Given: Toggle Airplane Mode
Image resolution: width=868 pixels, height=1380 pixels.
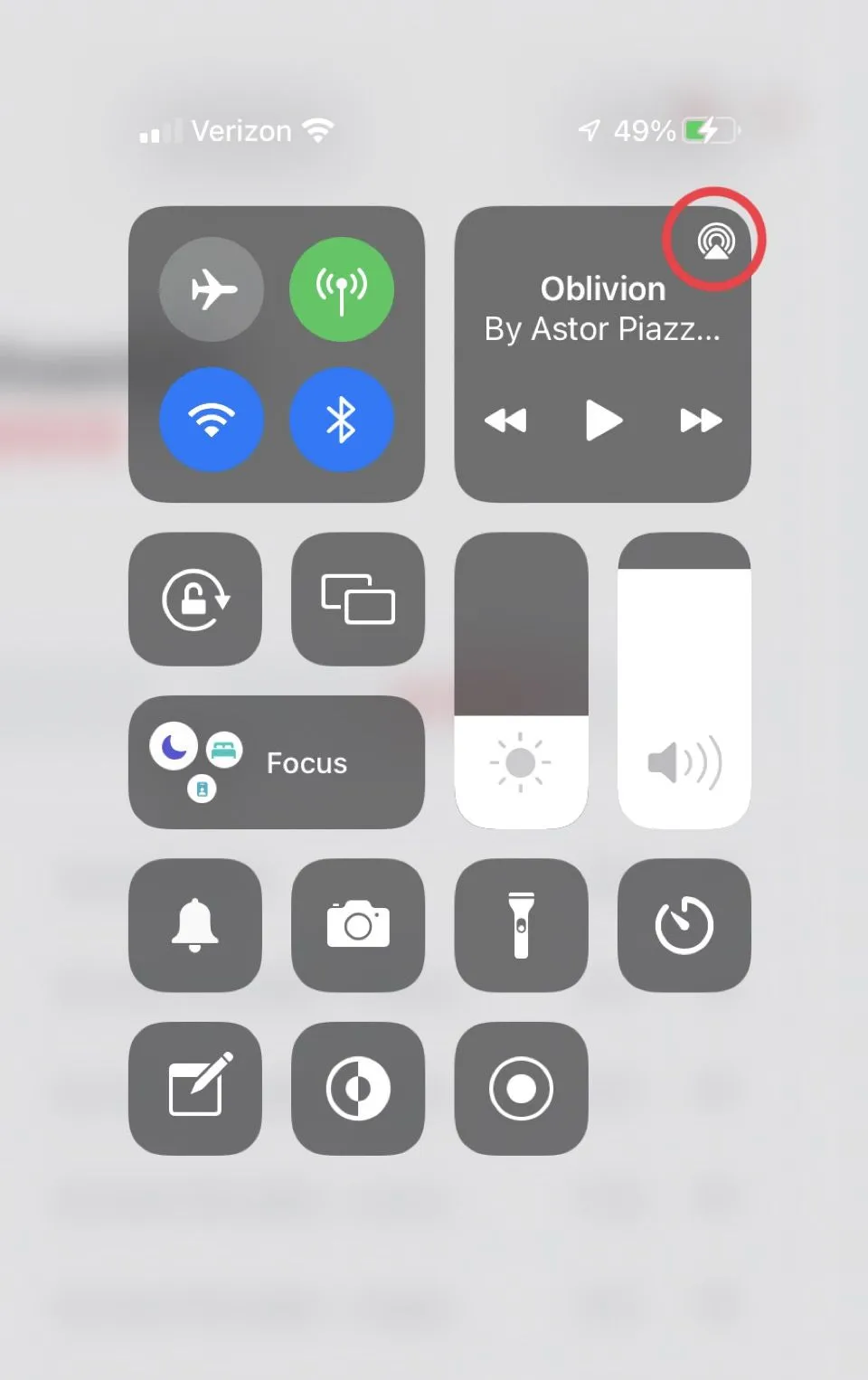Looking at the screenshot, I should (212, 289).
